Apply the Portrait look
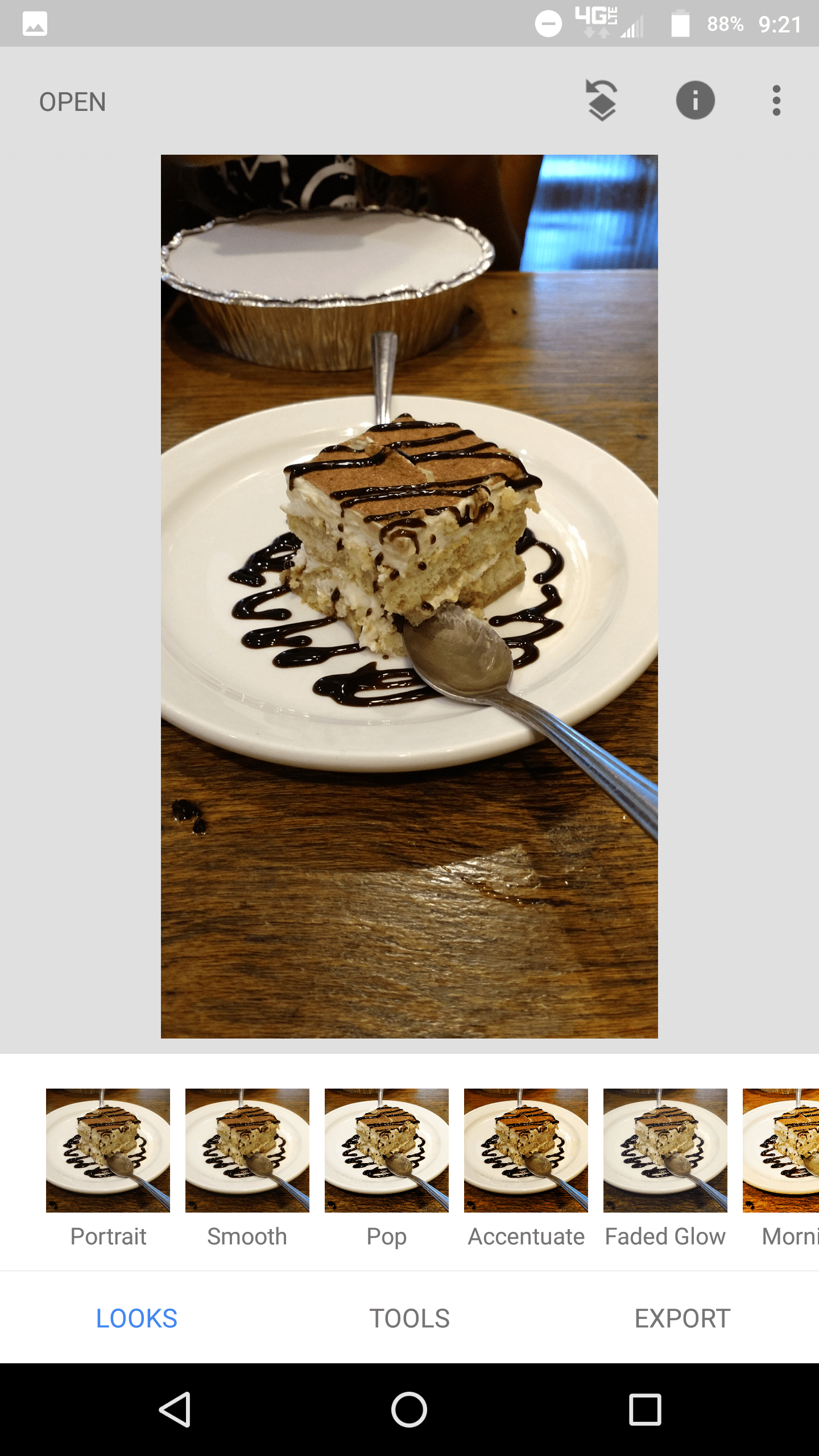 click(107, 1150)
